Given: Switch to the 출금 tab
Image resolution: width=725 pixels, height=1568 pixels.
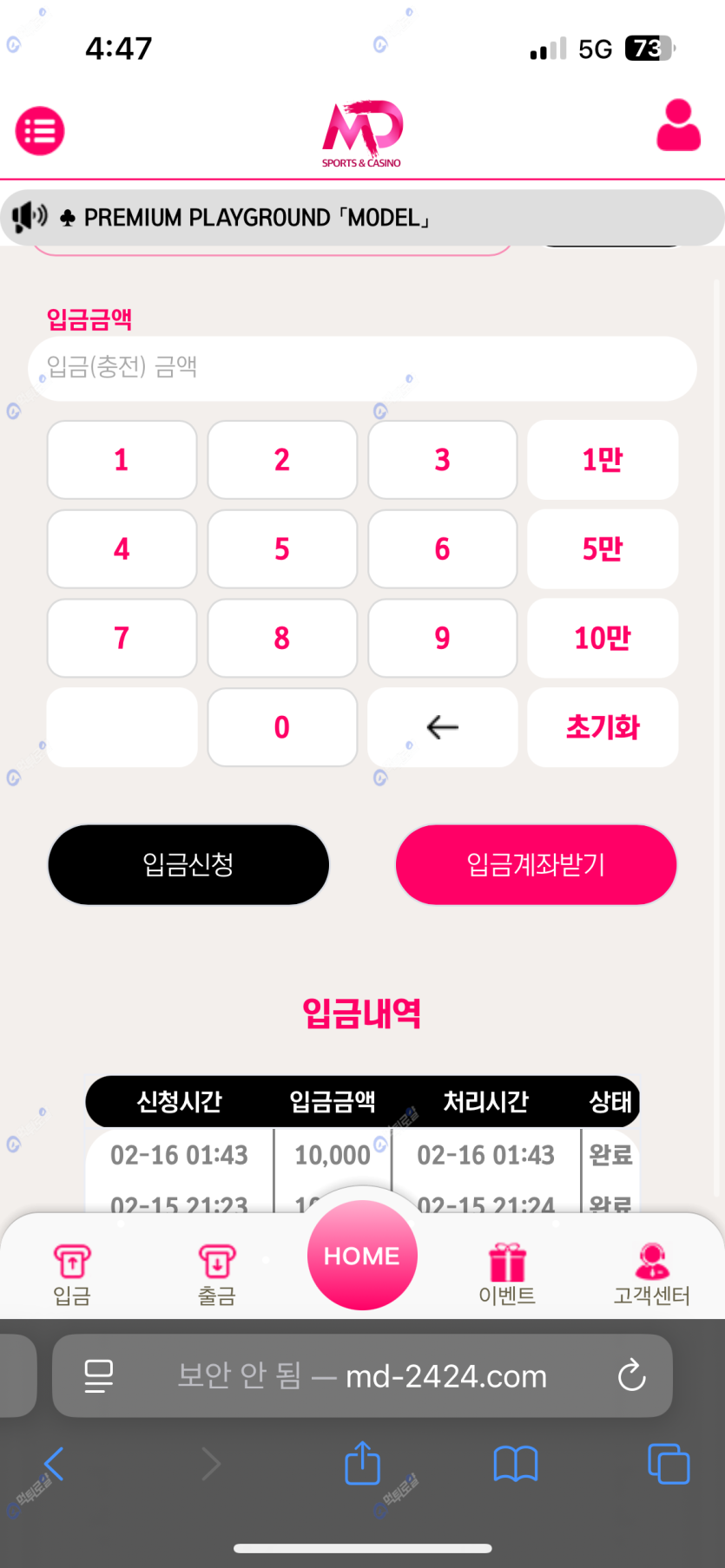Looking at the screenshot, I should tap(217, 1274).
